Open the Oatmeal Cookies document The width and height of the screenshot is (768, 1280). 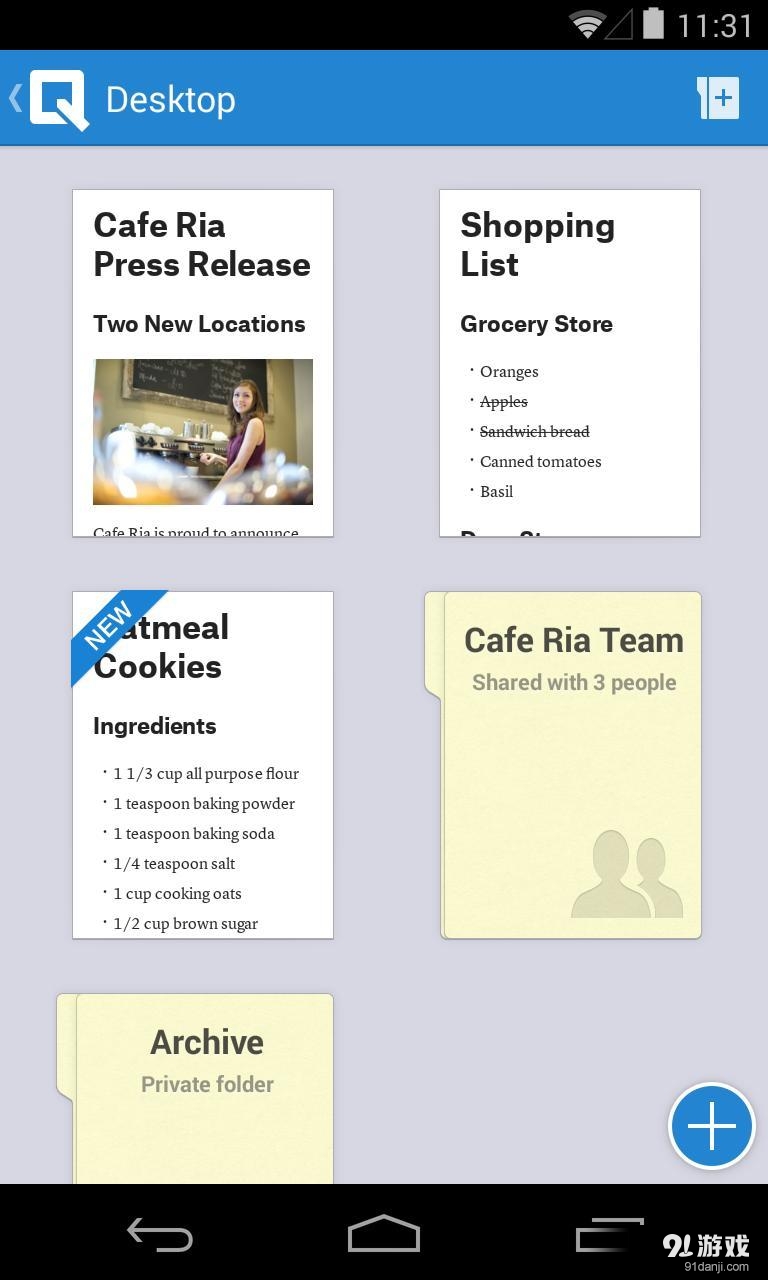point(203,765)
